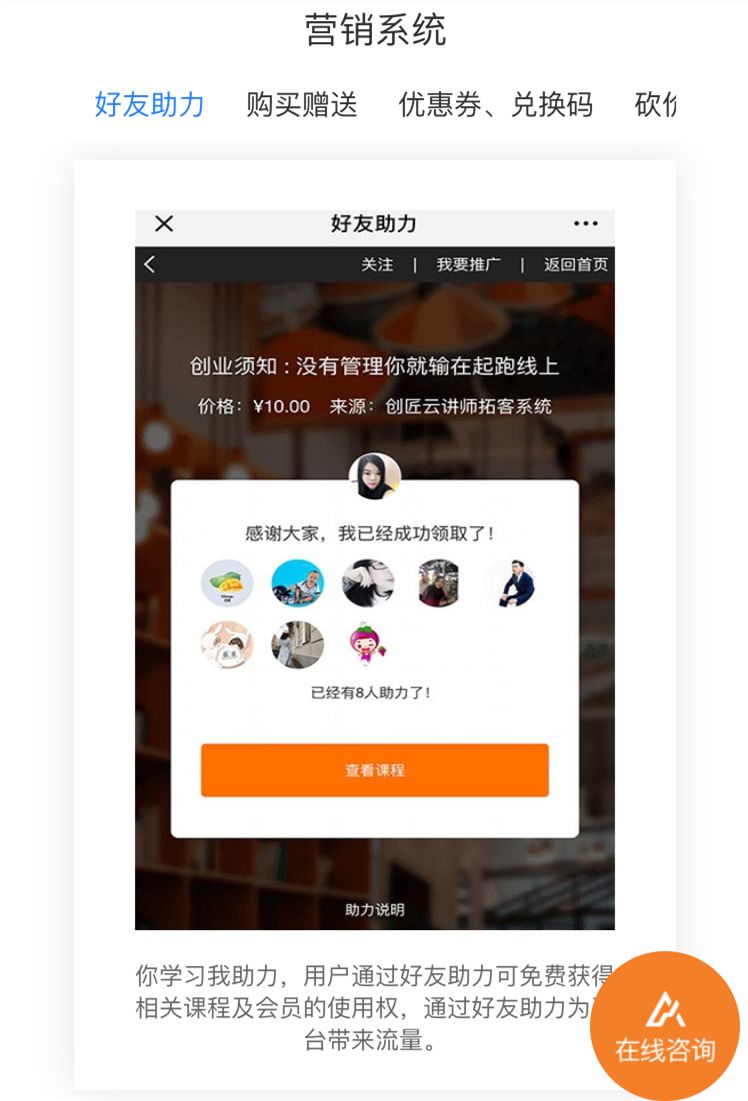Select the 好友助力 tab
748x1101 pixels.
pyautogui.click(x=150, y=104)
